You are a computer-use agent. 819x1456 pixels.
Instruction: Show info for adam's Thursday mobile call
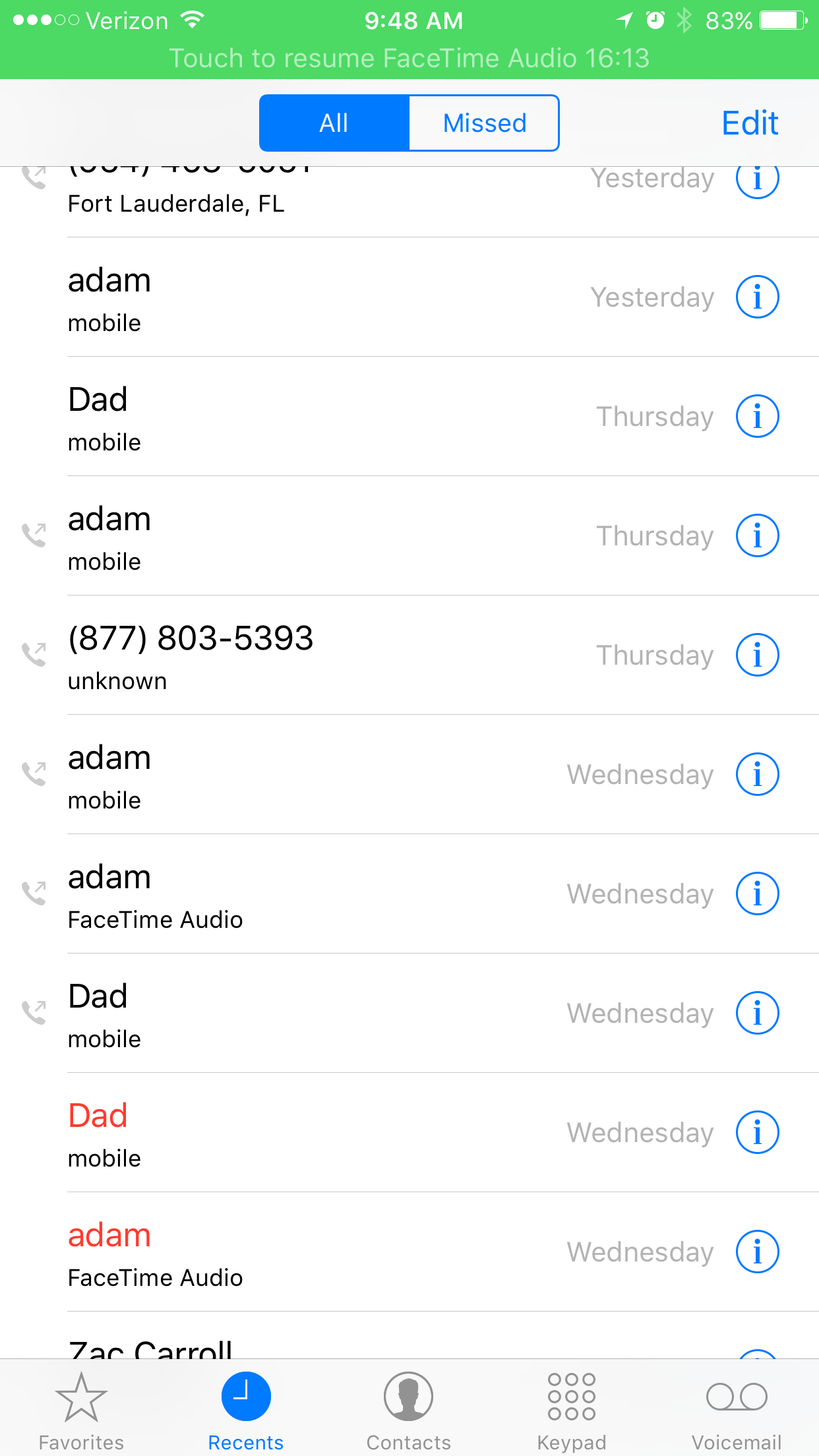tap(757, 536)
